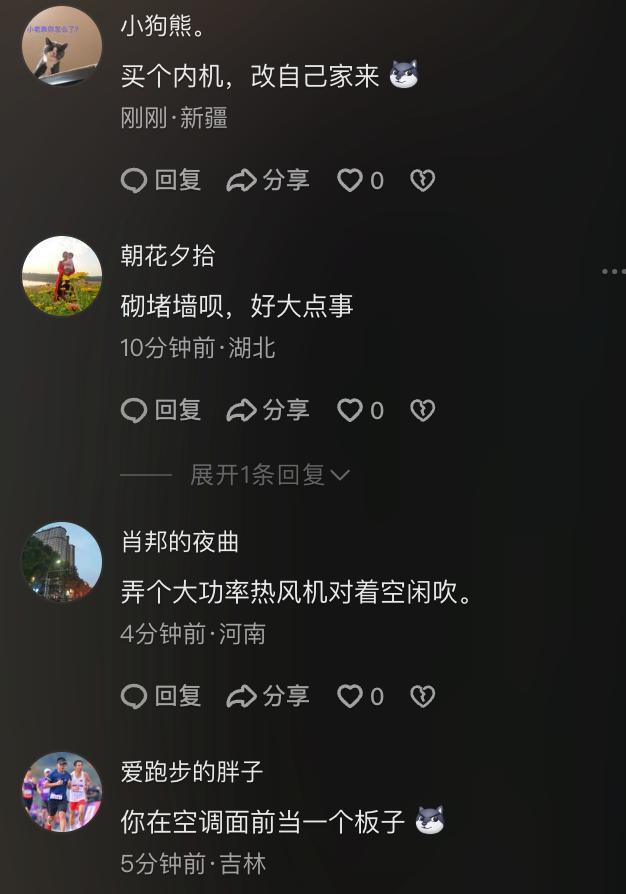Reply to 肖邦的夜曲's comment
The height and width of the screenshot is (894, 626).
(x=161, y=696)
